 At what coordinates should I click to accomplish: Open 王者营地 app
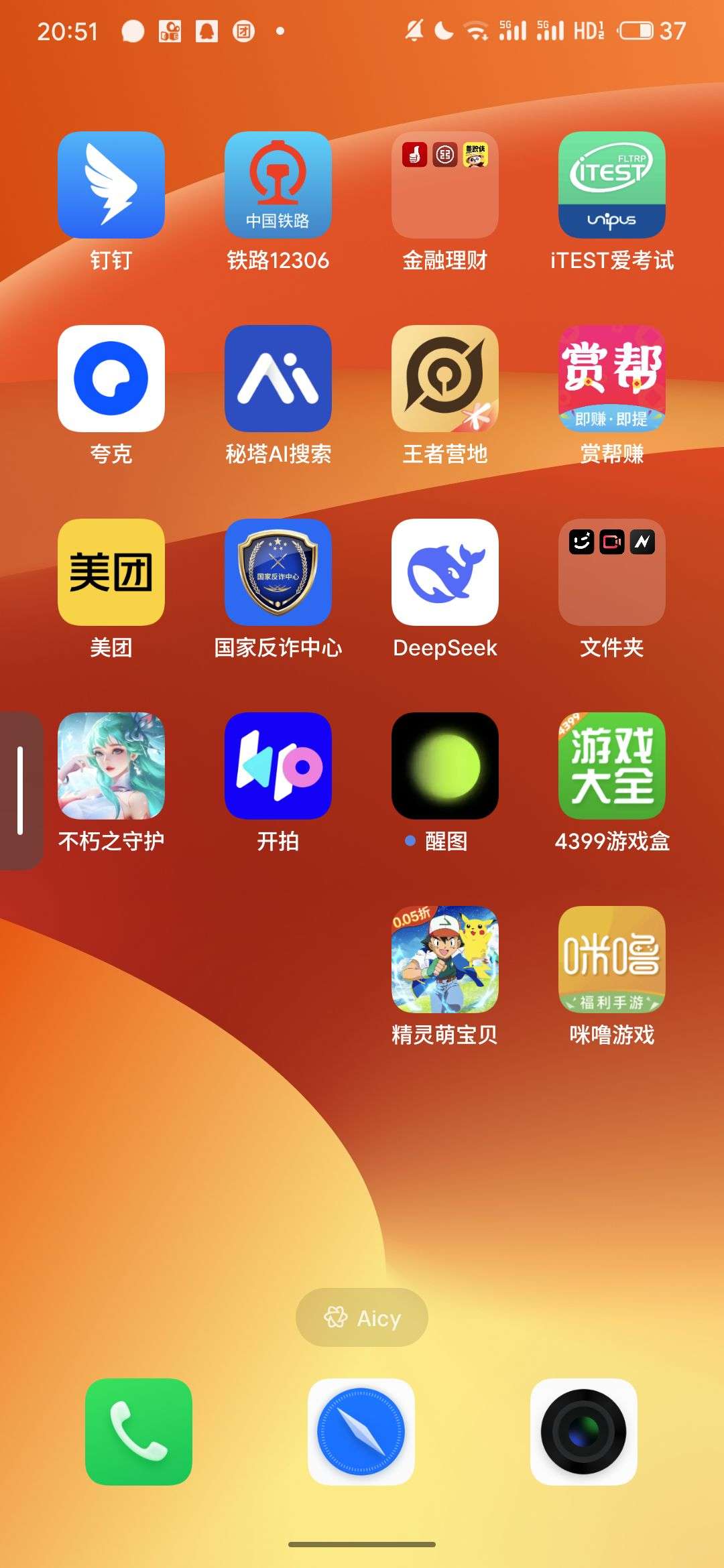tap(445, 379)
